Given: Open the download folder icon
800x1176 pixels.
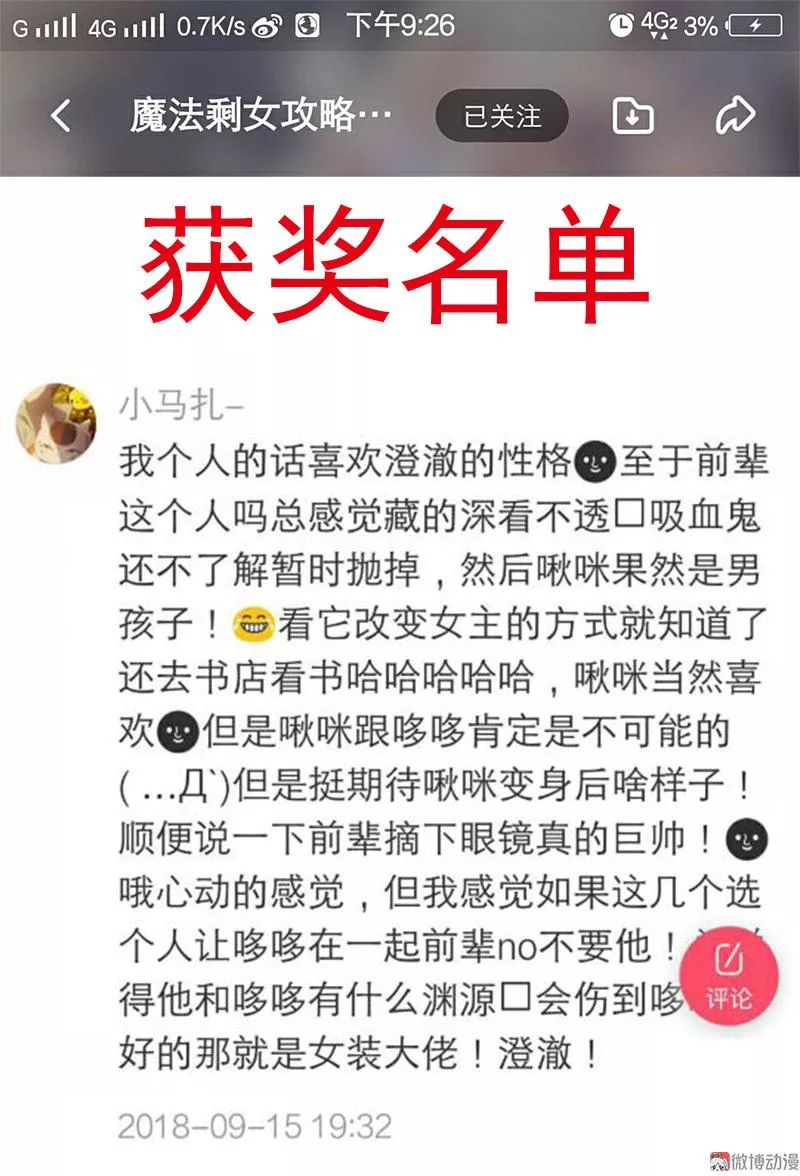Looking at the screenshot, I should click(633, 116).
